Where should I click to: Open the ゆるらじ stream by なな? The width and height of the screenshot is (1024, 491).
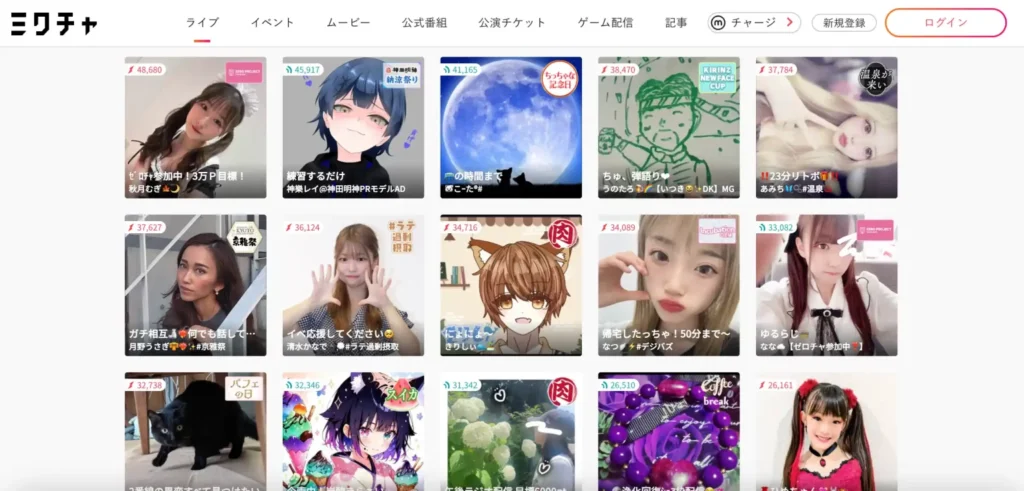(x=826, y=285)
